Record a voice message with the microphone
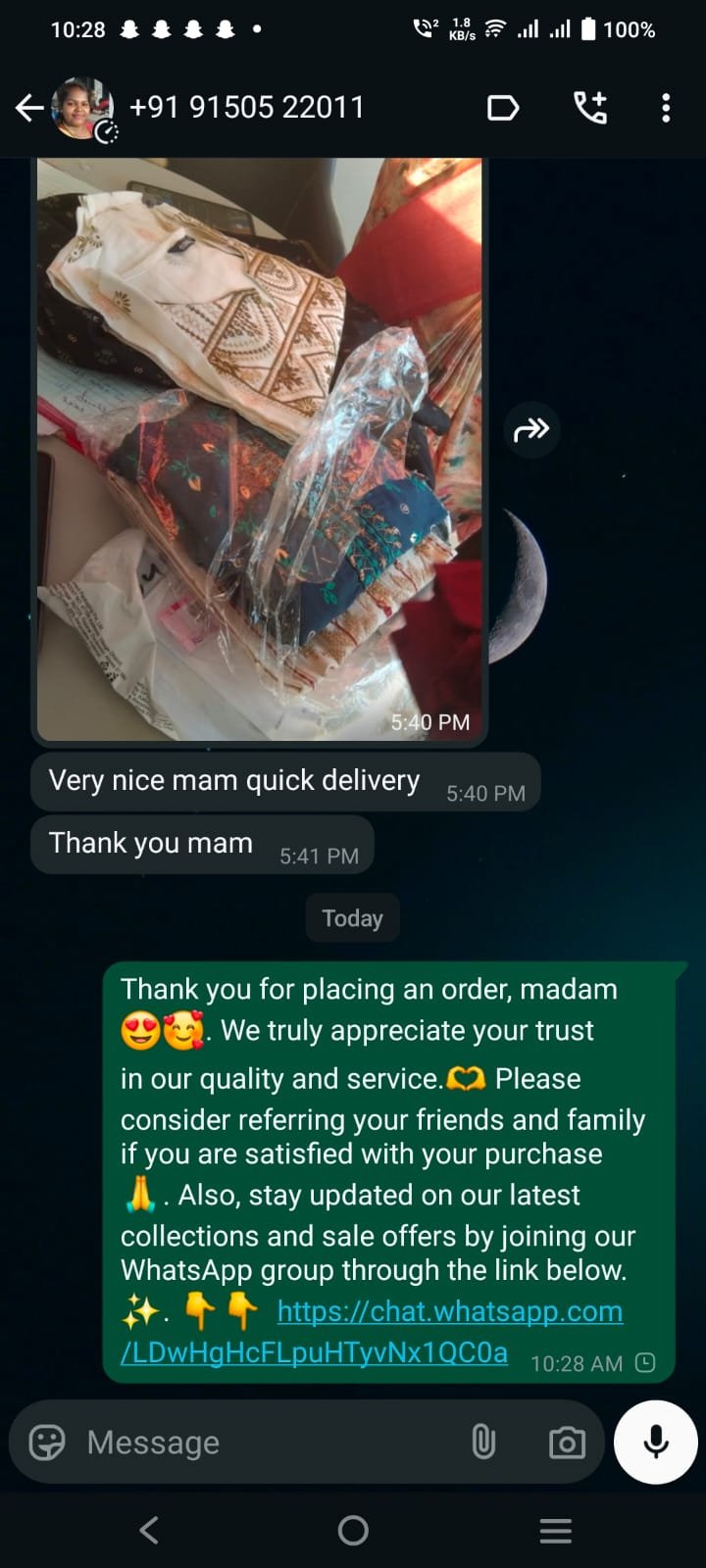706x1568 pixels. (656, 1442)
